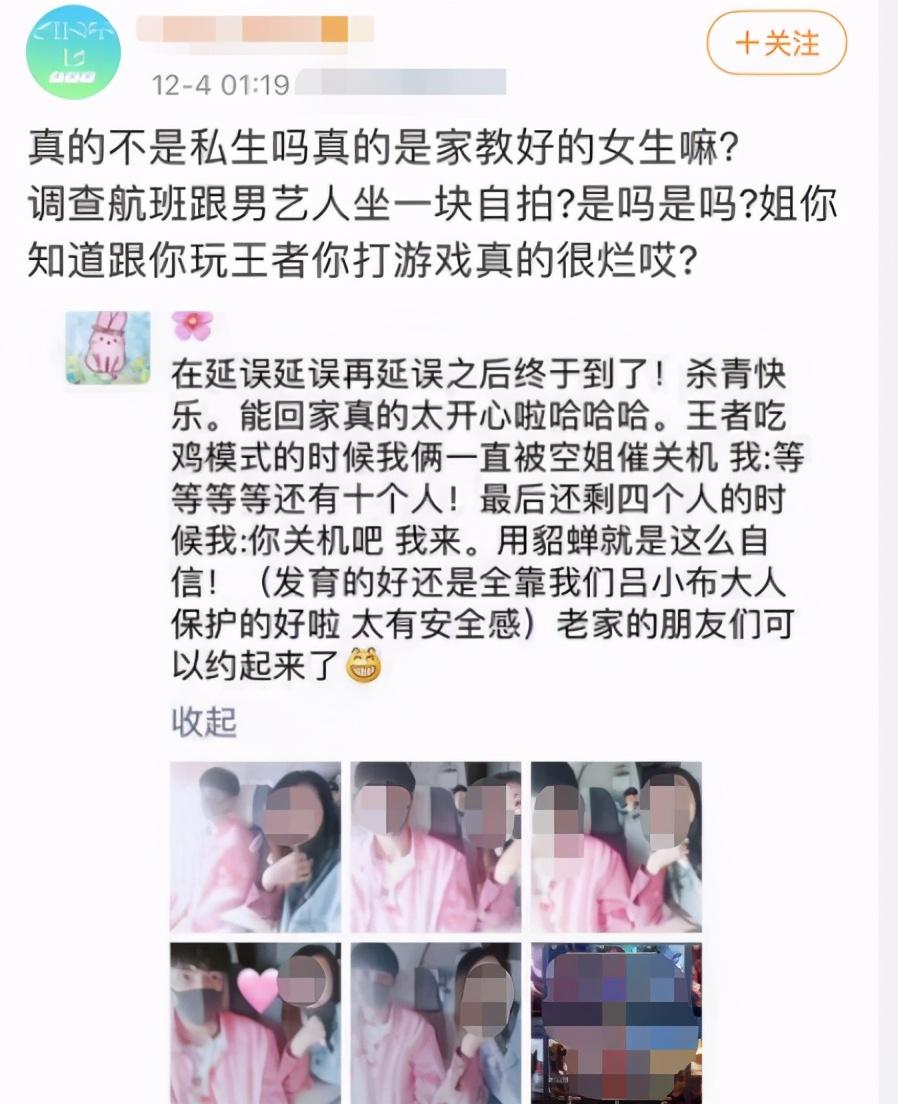Open the first photo in the grid
The width and height of the screenshot is (898, 1104).
click(256, 847)
